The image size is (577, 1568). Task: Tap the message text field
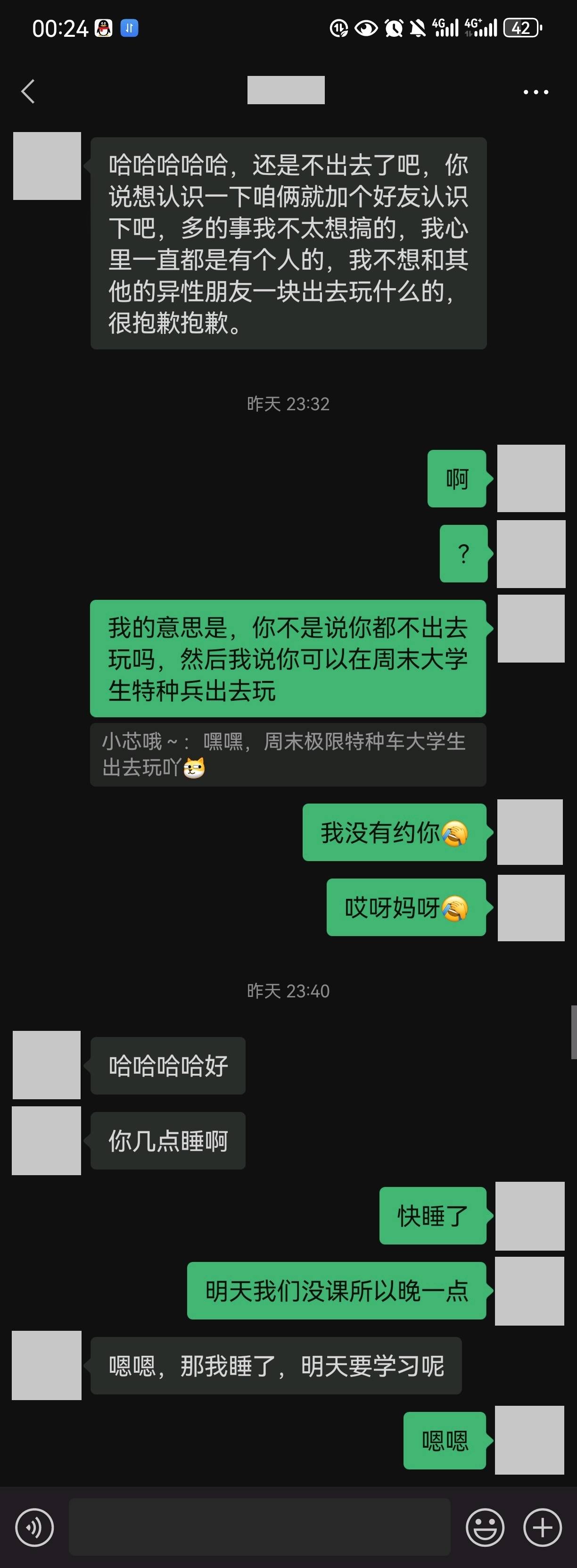(259, 1527)
